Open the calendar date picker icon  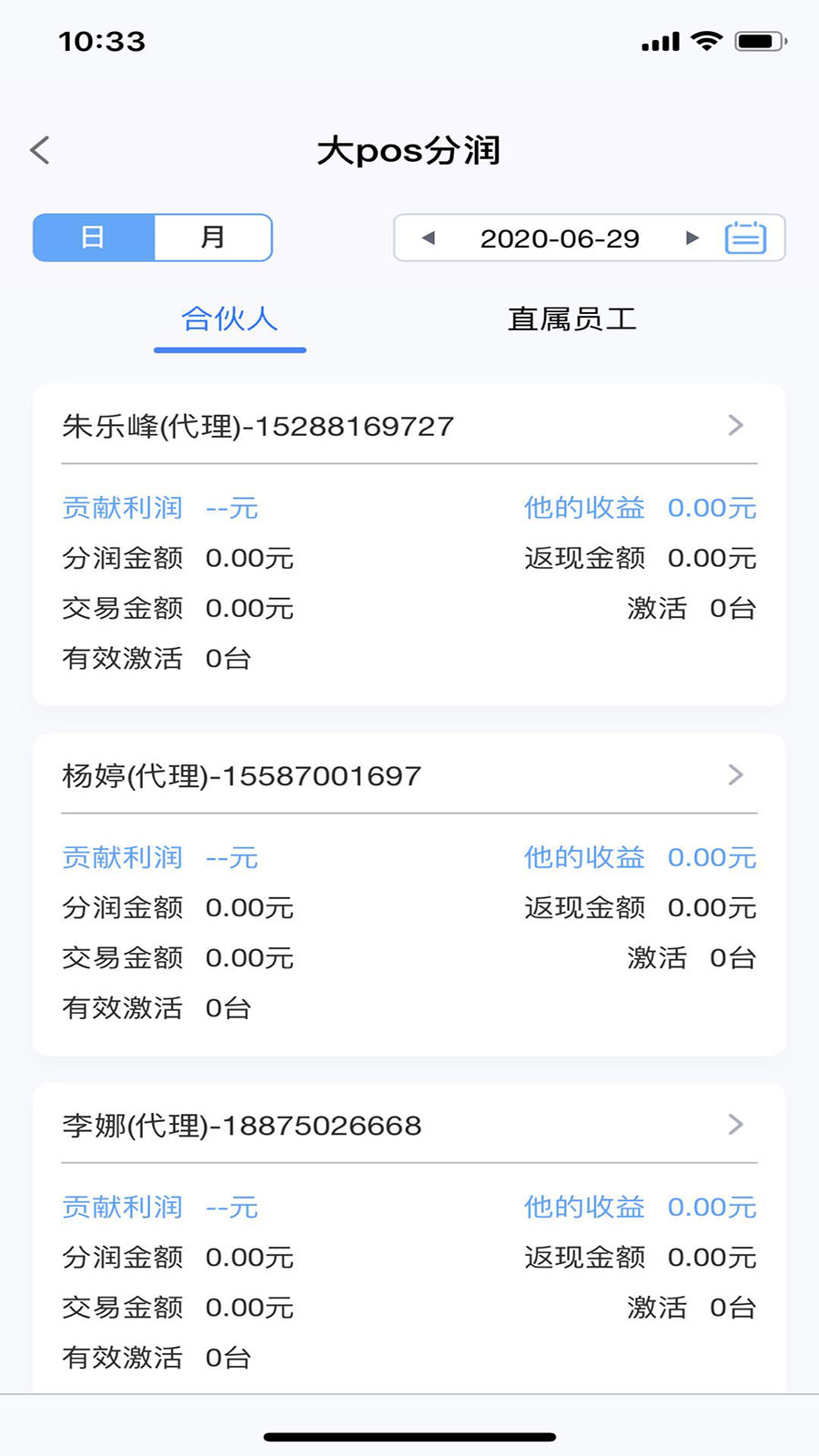(x=744, y=238)
